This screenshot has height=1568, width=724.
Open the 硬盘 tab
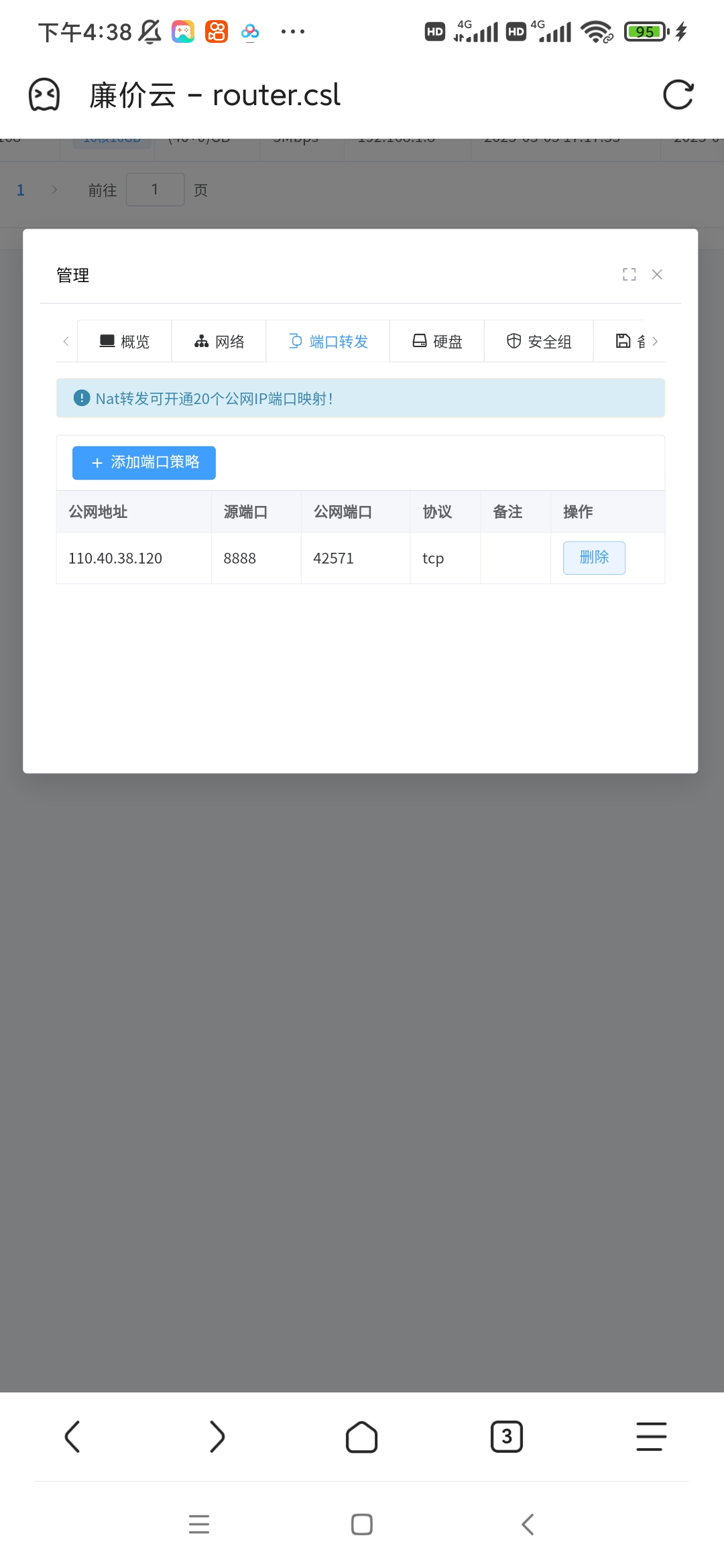(437, 342)
